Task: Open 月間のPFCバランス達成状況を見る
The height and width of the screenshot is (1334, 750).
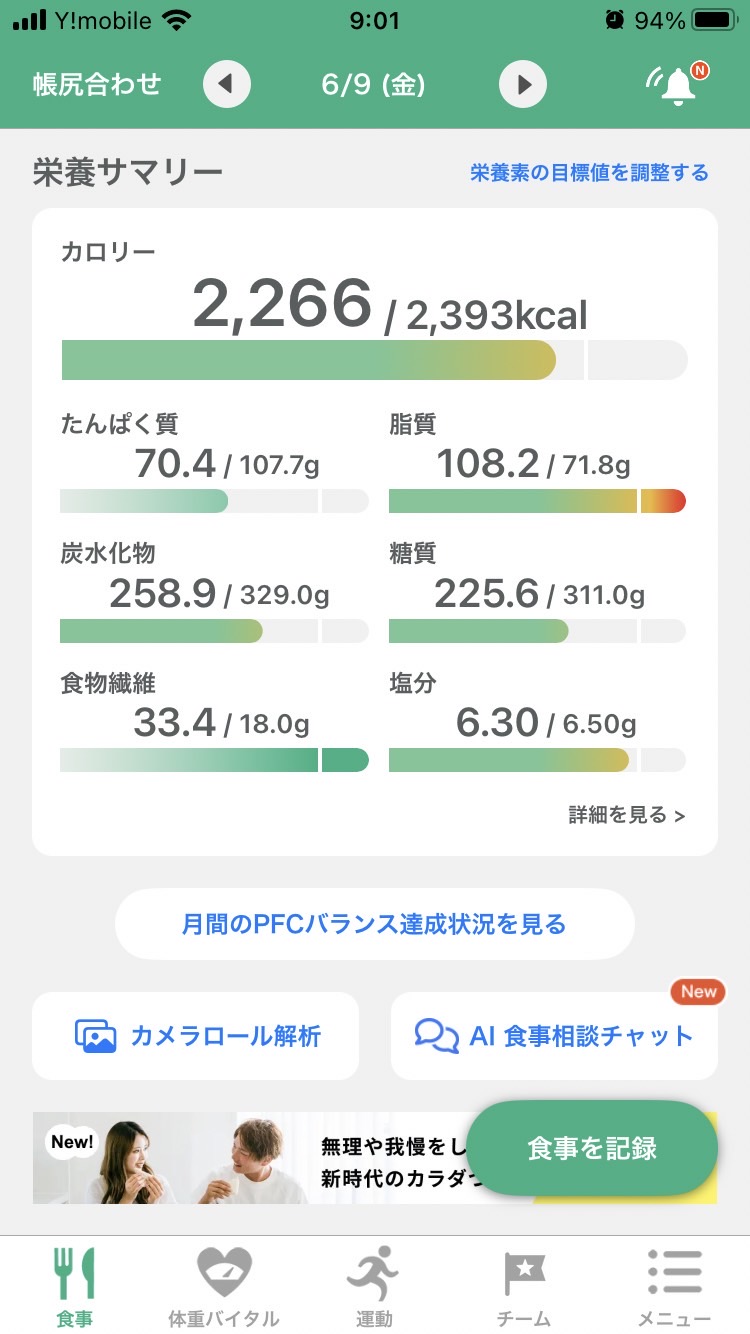Action: click(375, 924)
